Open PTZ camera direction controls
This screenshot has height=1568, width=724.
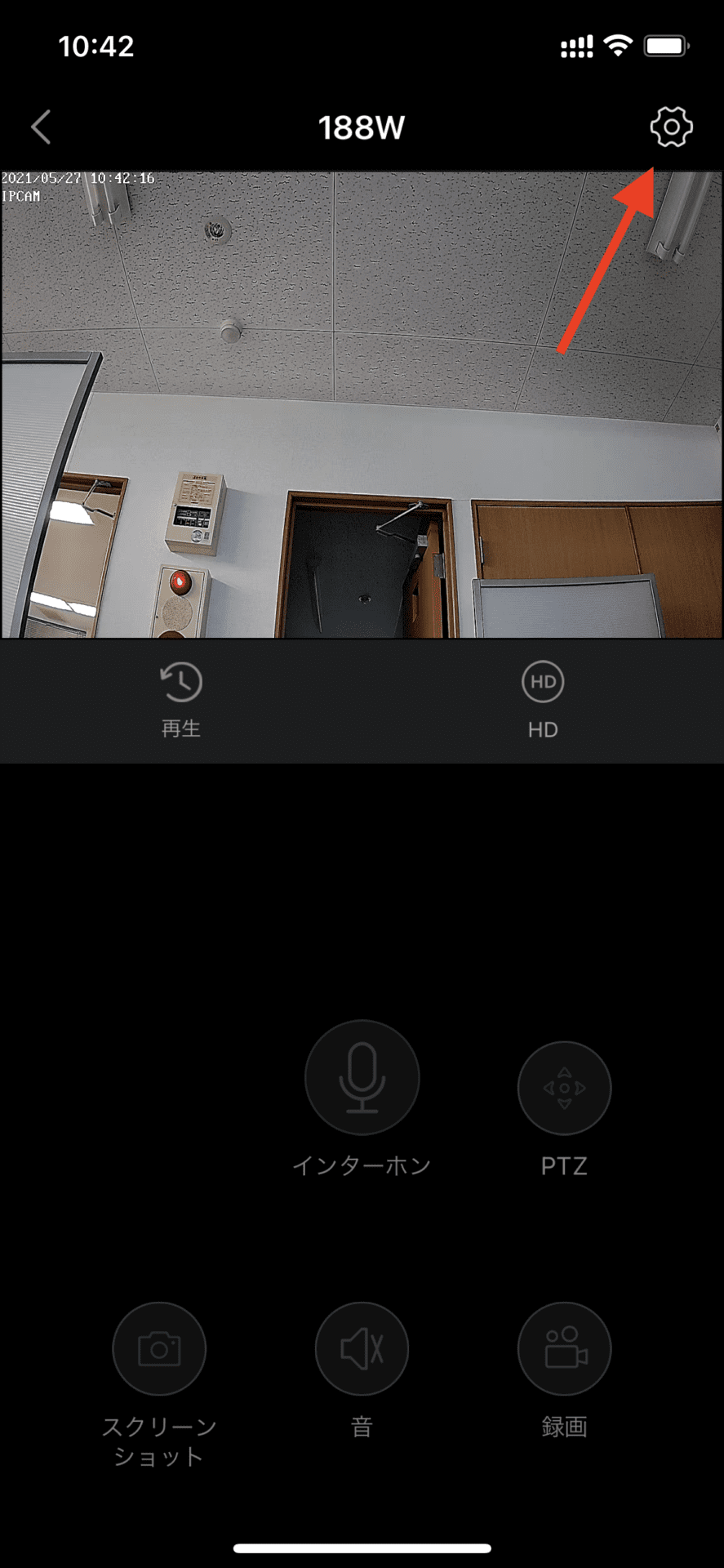tap(564, 1088)
